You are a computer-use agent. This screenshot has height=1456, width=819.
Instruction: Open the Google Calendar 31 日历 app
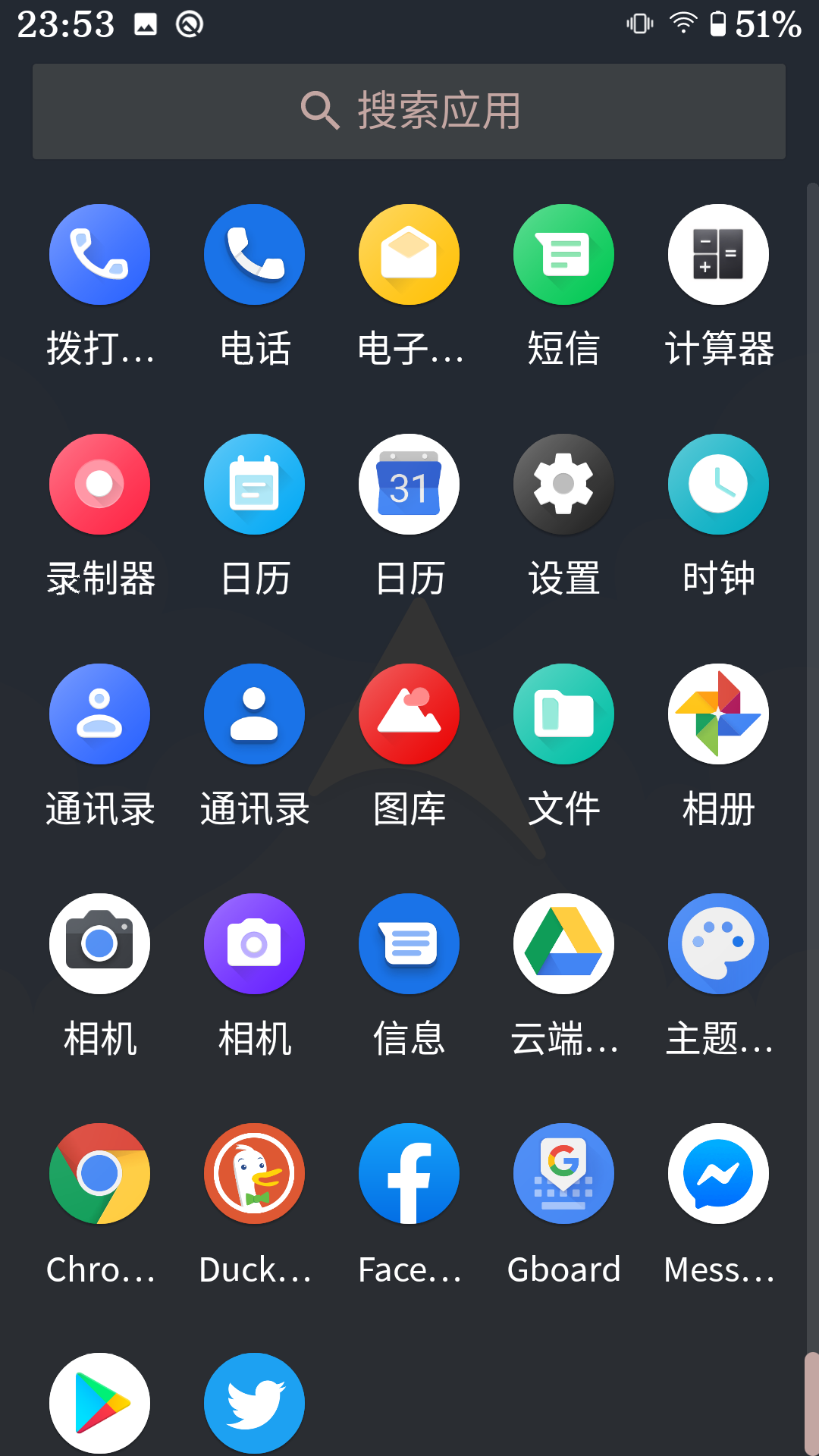[409, 485]
